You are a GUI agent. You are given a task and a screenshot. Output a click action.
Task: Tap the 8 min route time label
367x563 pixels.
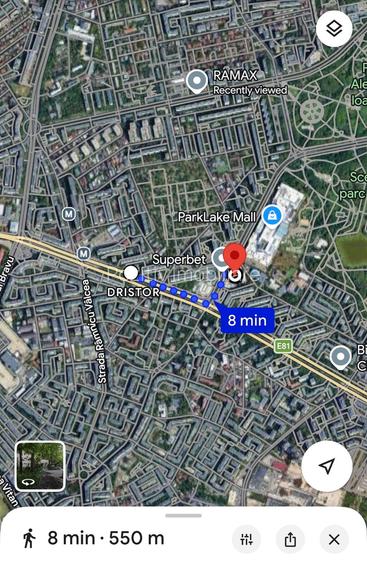point(247,320)
